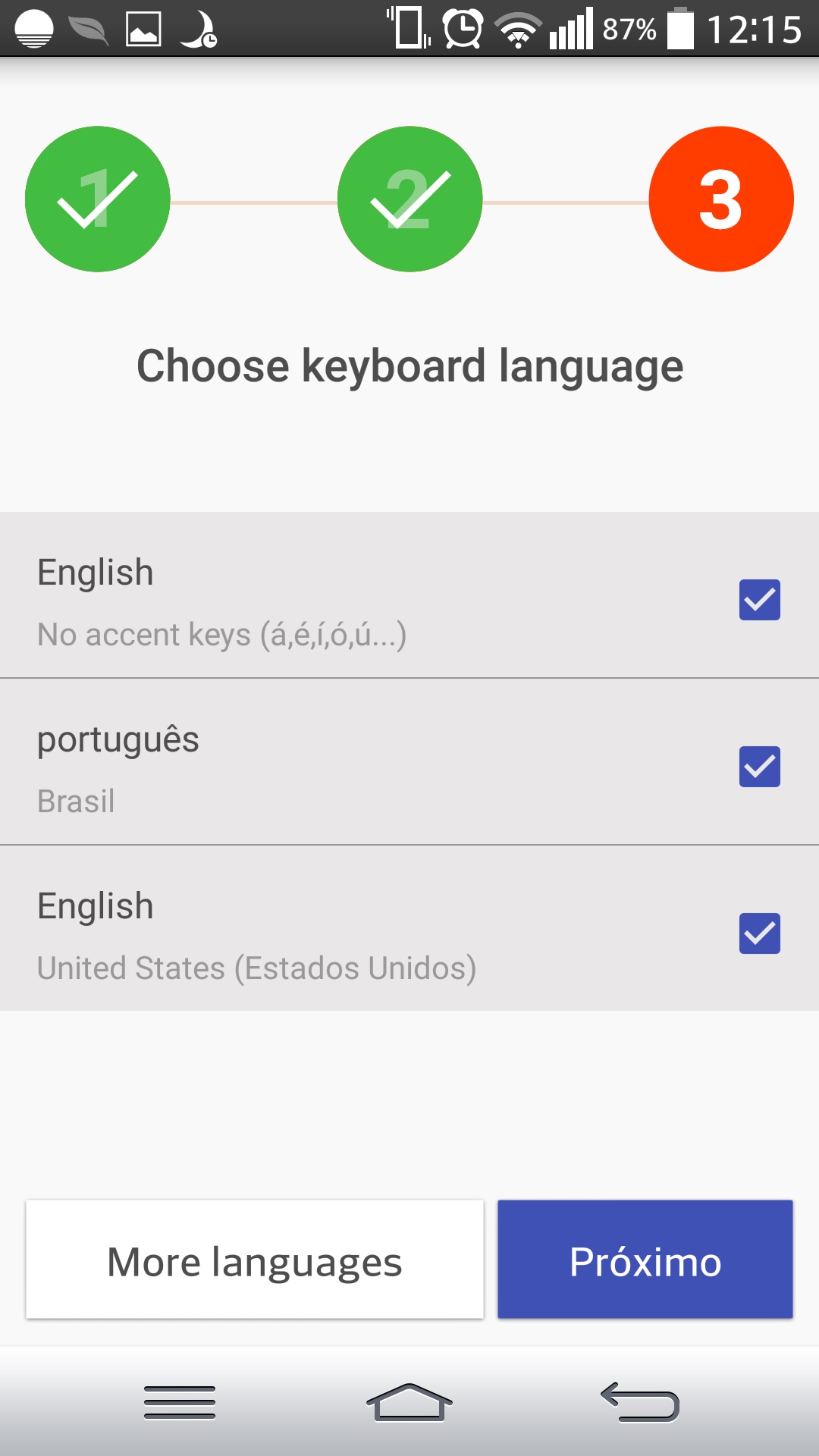The image size is (819, 1456).
Task: Uncheck the português Brasil checkbox
Action: 759,767
